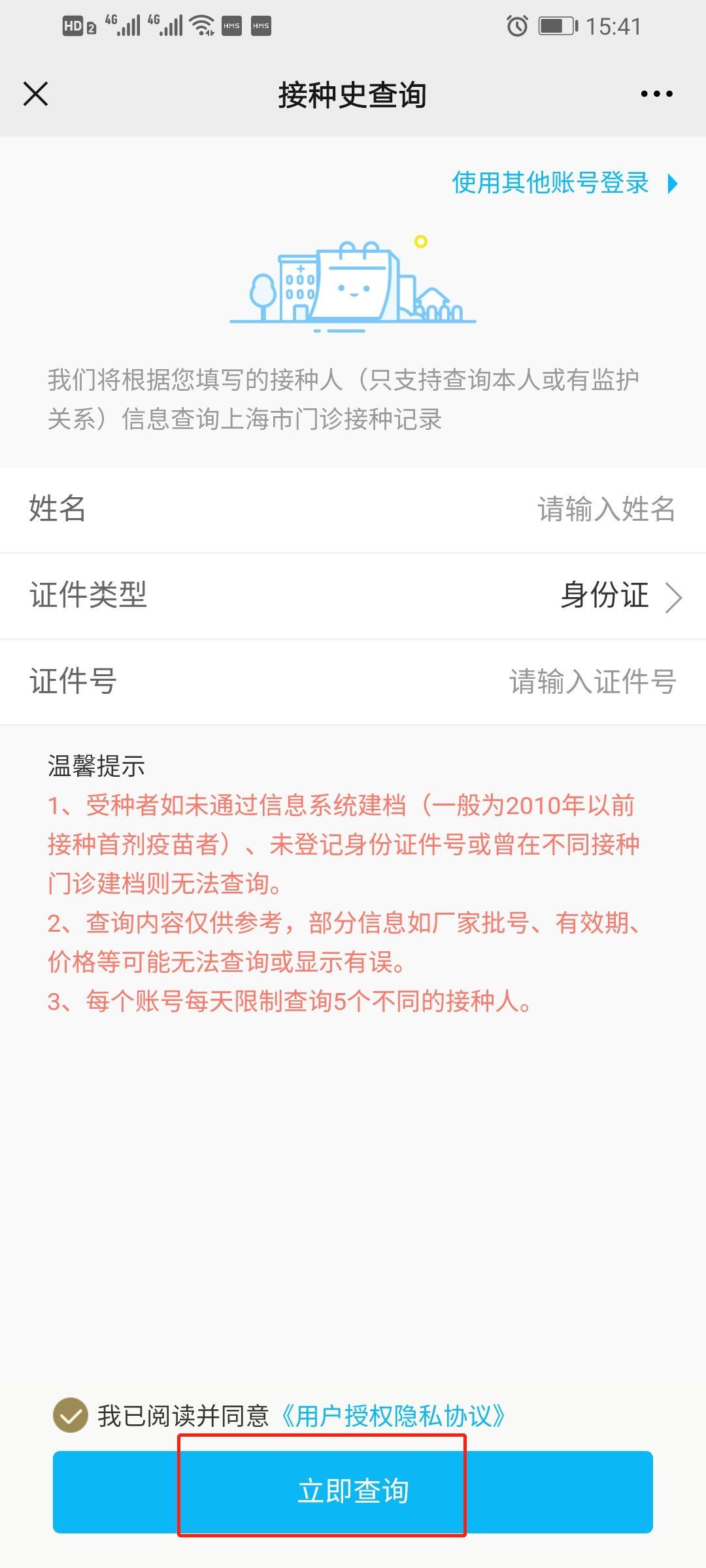Viewport: 706px width, 1568px height.
Task: Open the 证件类型 document type selector
Action: (353, 595)
